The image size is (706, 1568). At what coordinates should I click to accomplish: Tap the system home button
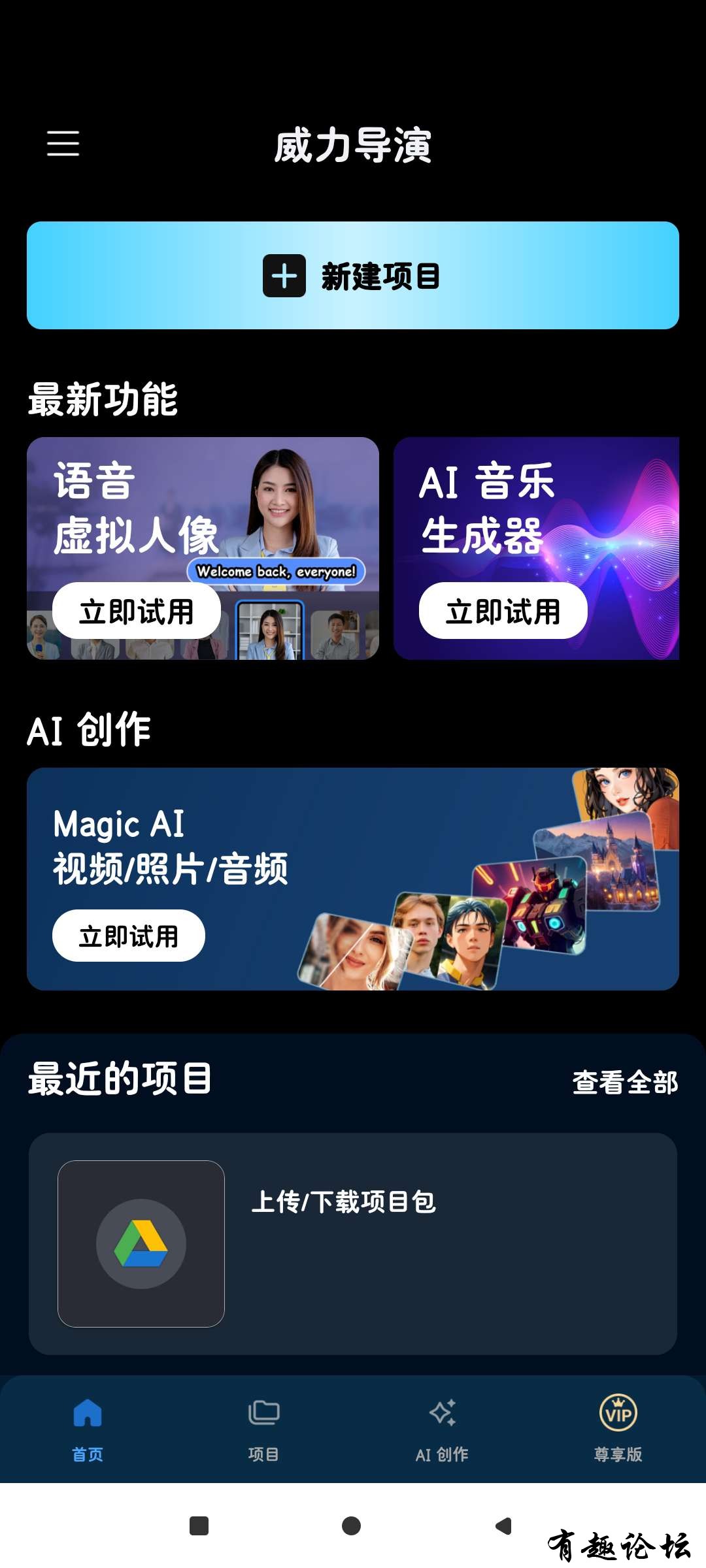click(x=351, y=1526)
